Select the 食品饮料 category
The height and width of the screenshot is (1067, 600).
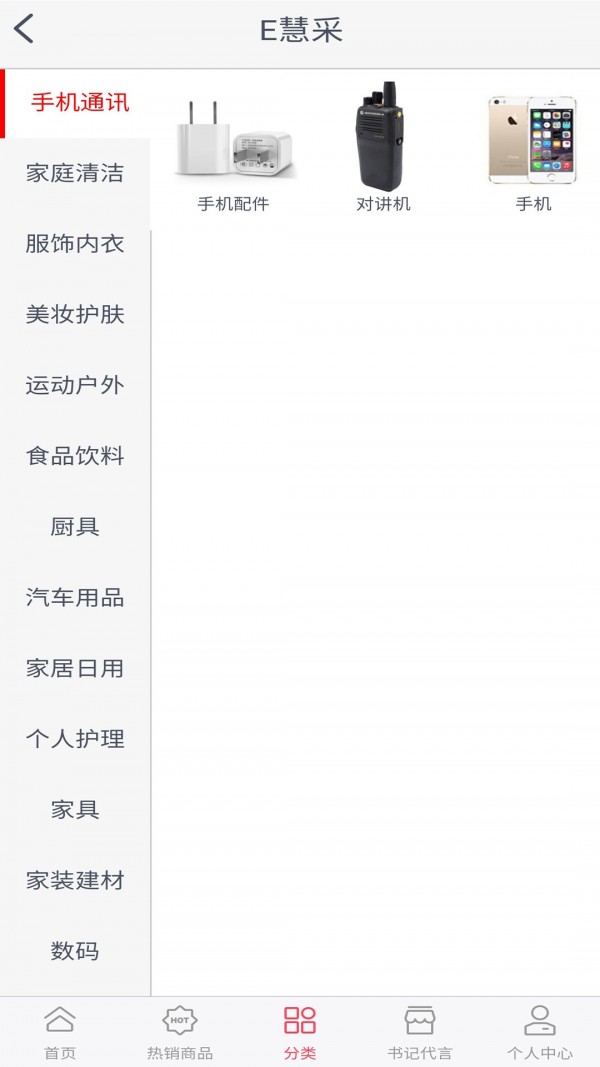75,457
